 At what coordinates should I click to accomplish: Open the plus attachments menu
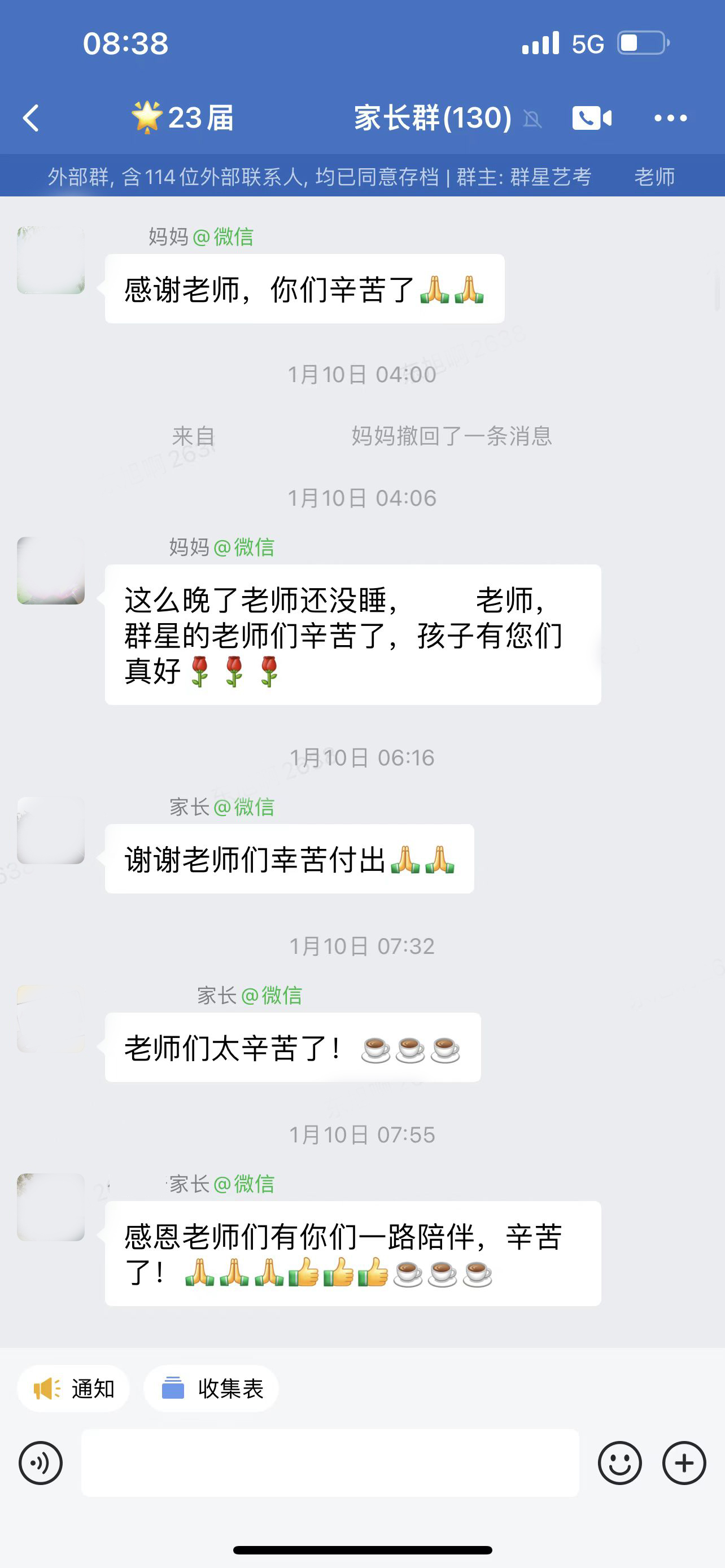[x=684, y=1462]
